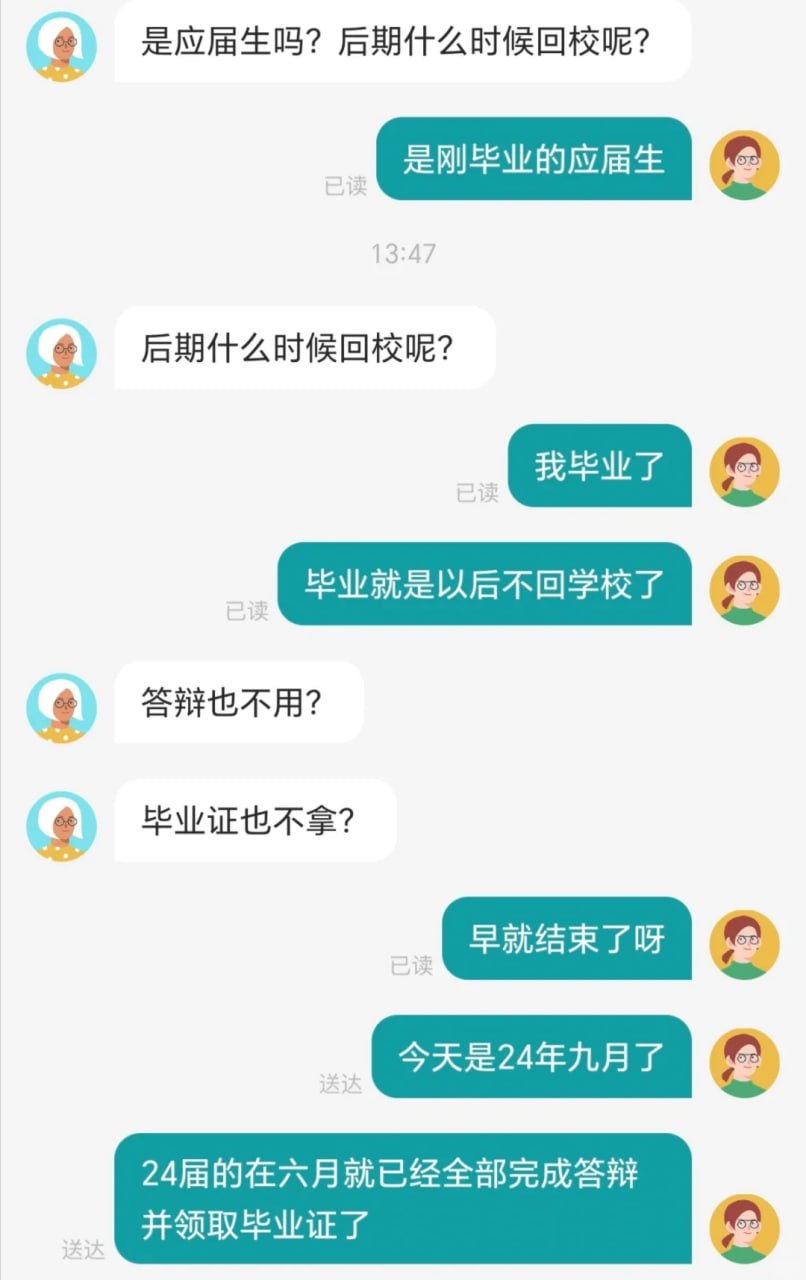Click the '是刚毕业的应届生' message bubble
806x1280 pixels.
[535, 160]
